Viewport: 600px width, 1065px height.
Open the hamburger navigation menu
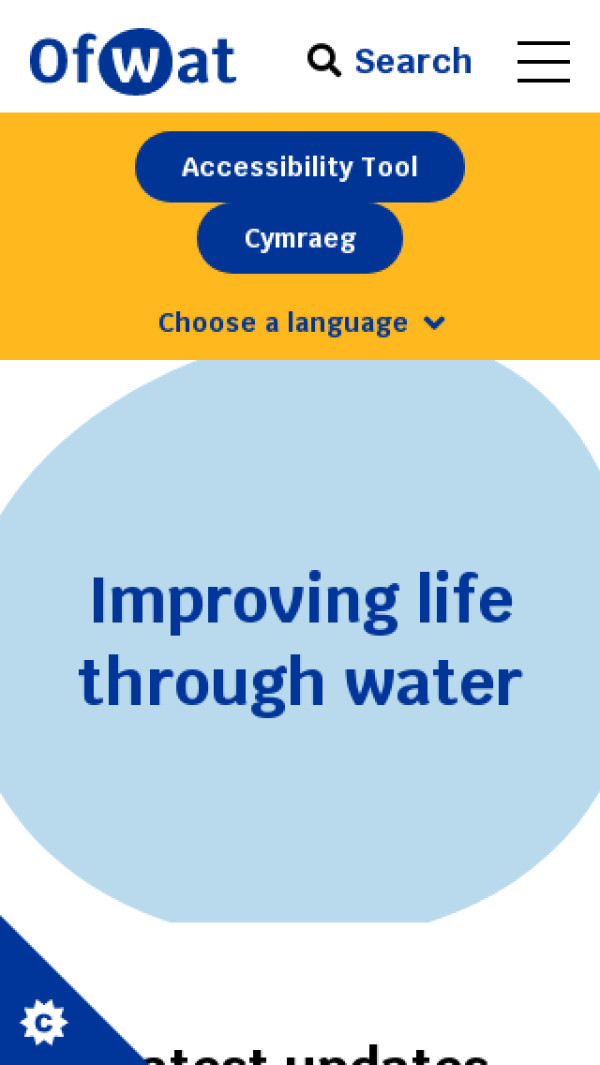pyautogui.click(x=543, y=61)
